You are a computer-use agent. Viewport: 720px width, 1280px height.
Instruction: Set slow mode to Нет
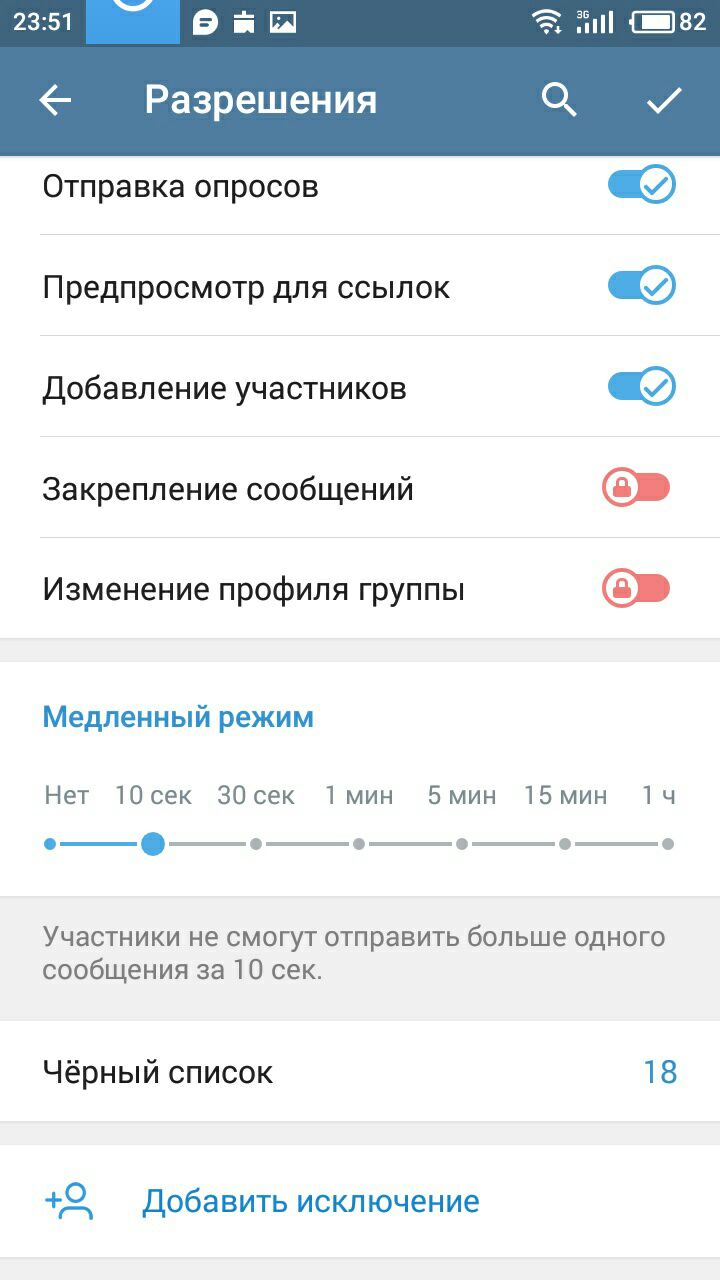tap(50, 844)
